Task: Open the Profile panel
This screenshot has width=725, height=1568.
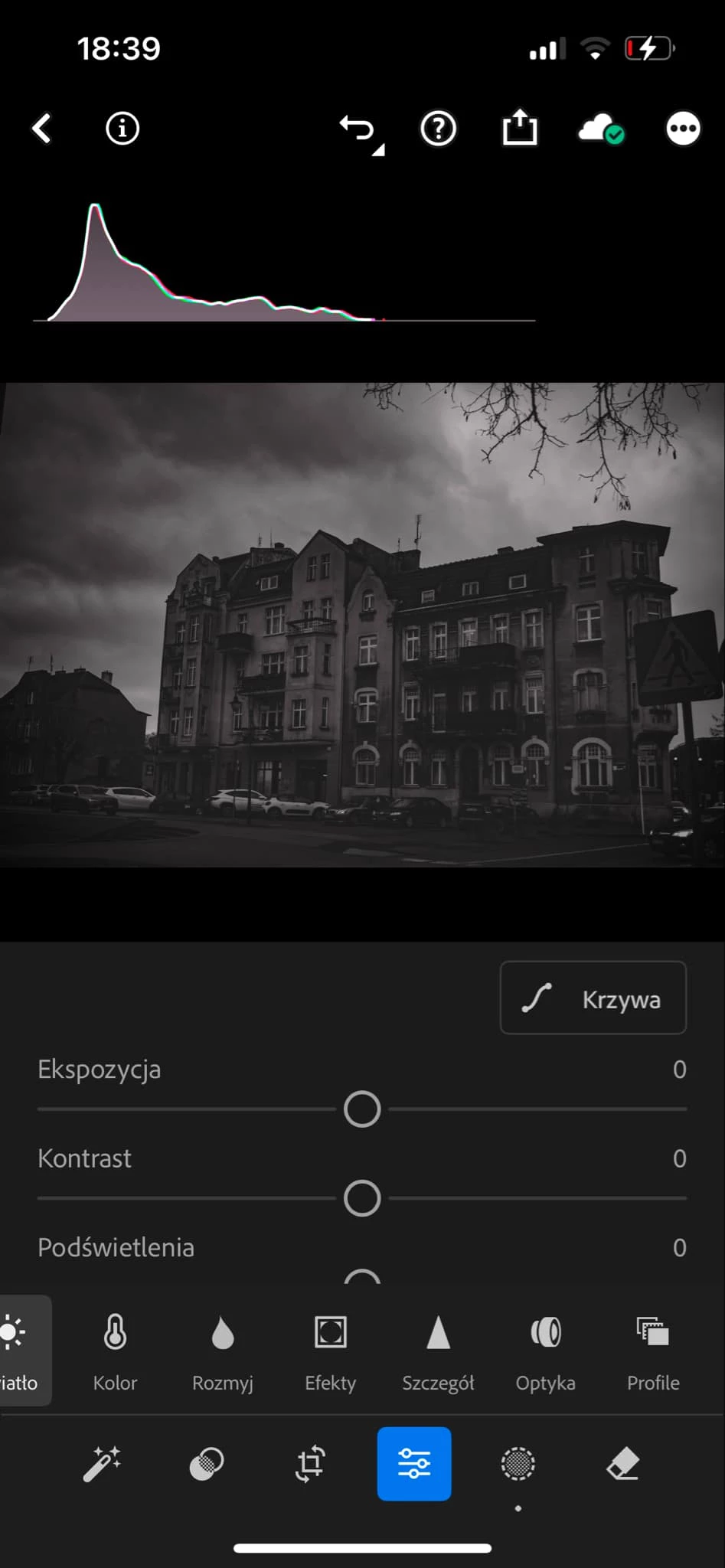Action: tap(653, 1351)
